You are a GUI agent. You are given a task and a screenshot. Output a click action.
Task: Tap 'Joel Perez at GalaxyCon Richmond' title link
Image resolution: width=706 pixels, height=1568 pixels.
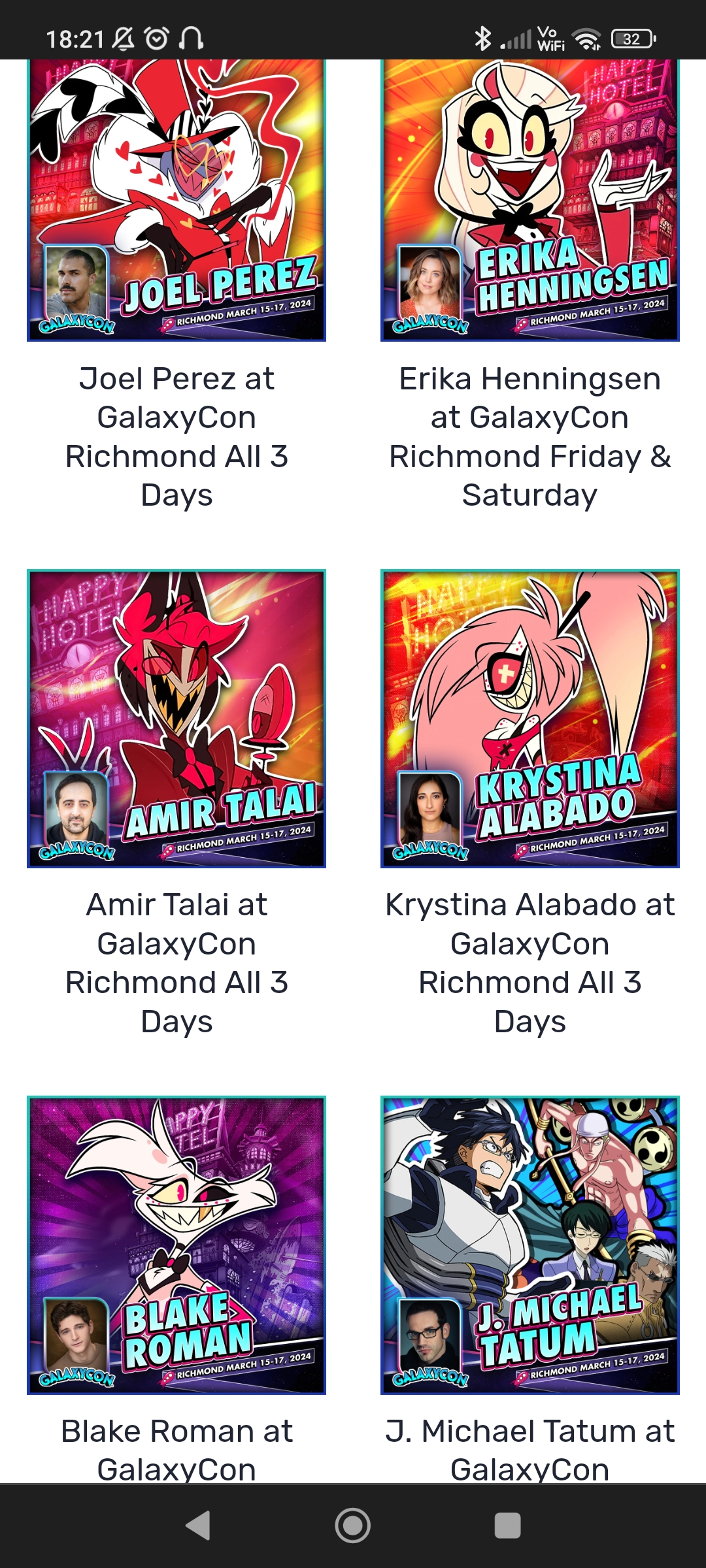[176, 436]
